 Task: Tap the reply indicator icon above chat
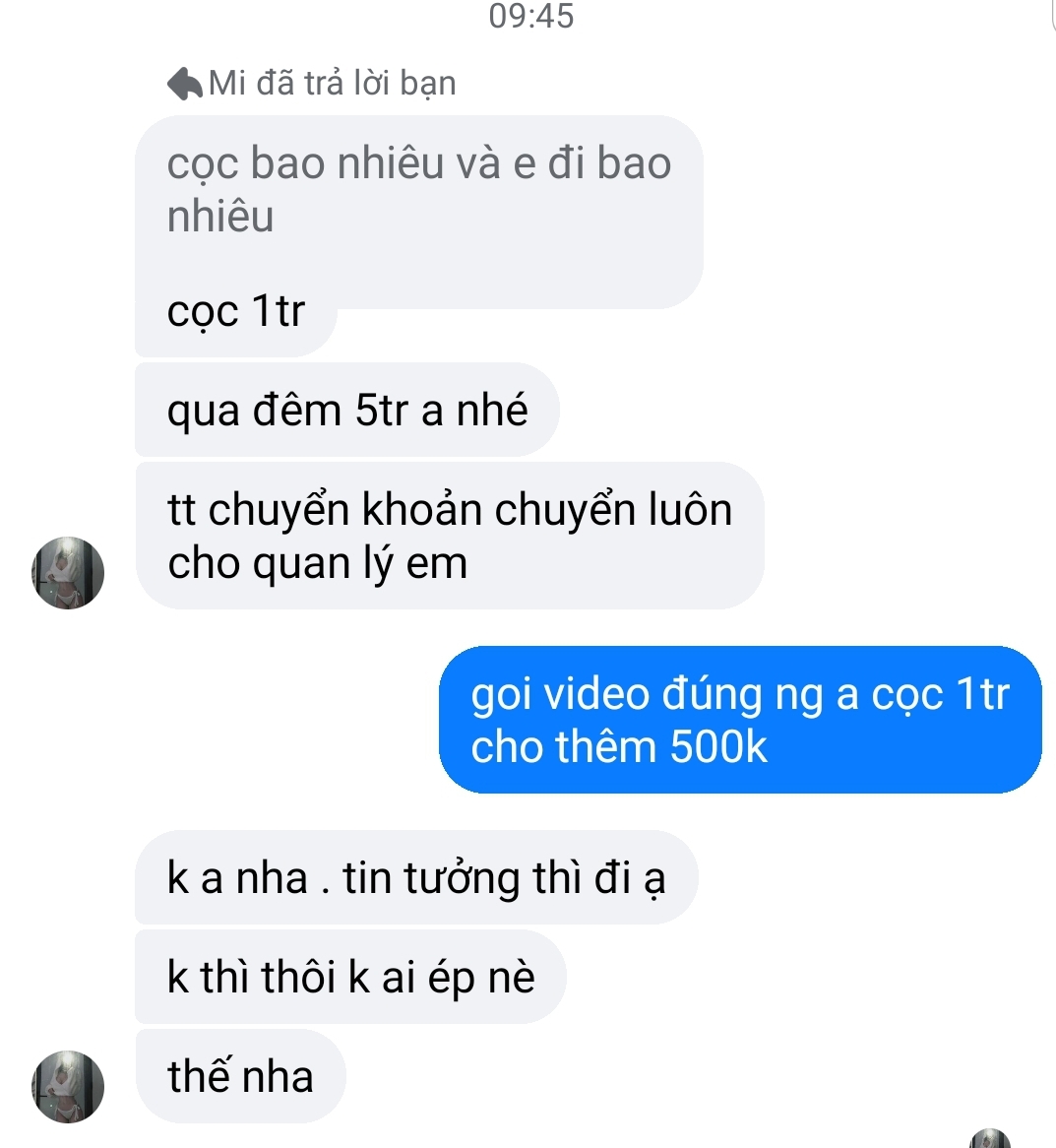(184, 83)
